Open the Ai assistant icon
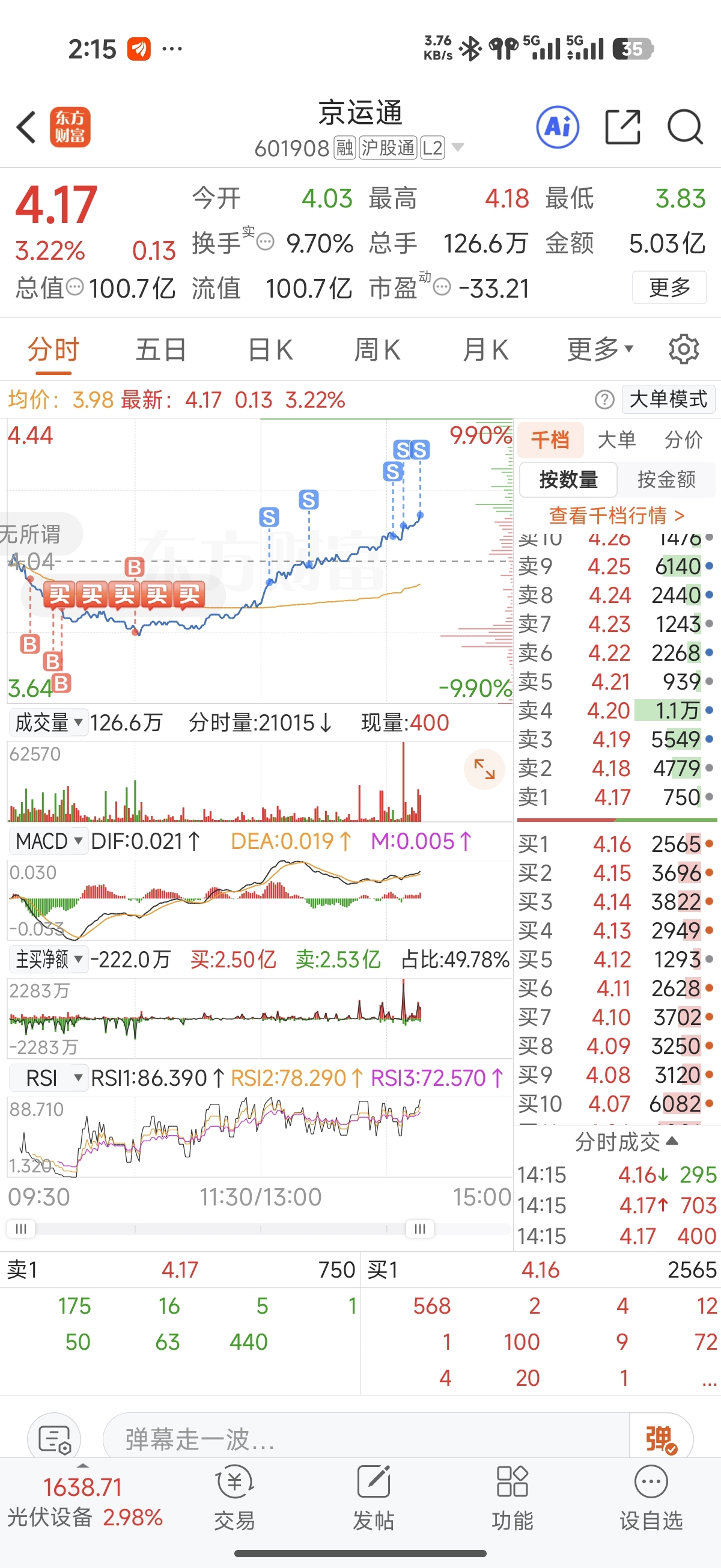The height and width of the screenshot is (1568, 721). 558,127
